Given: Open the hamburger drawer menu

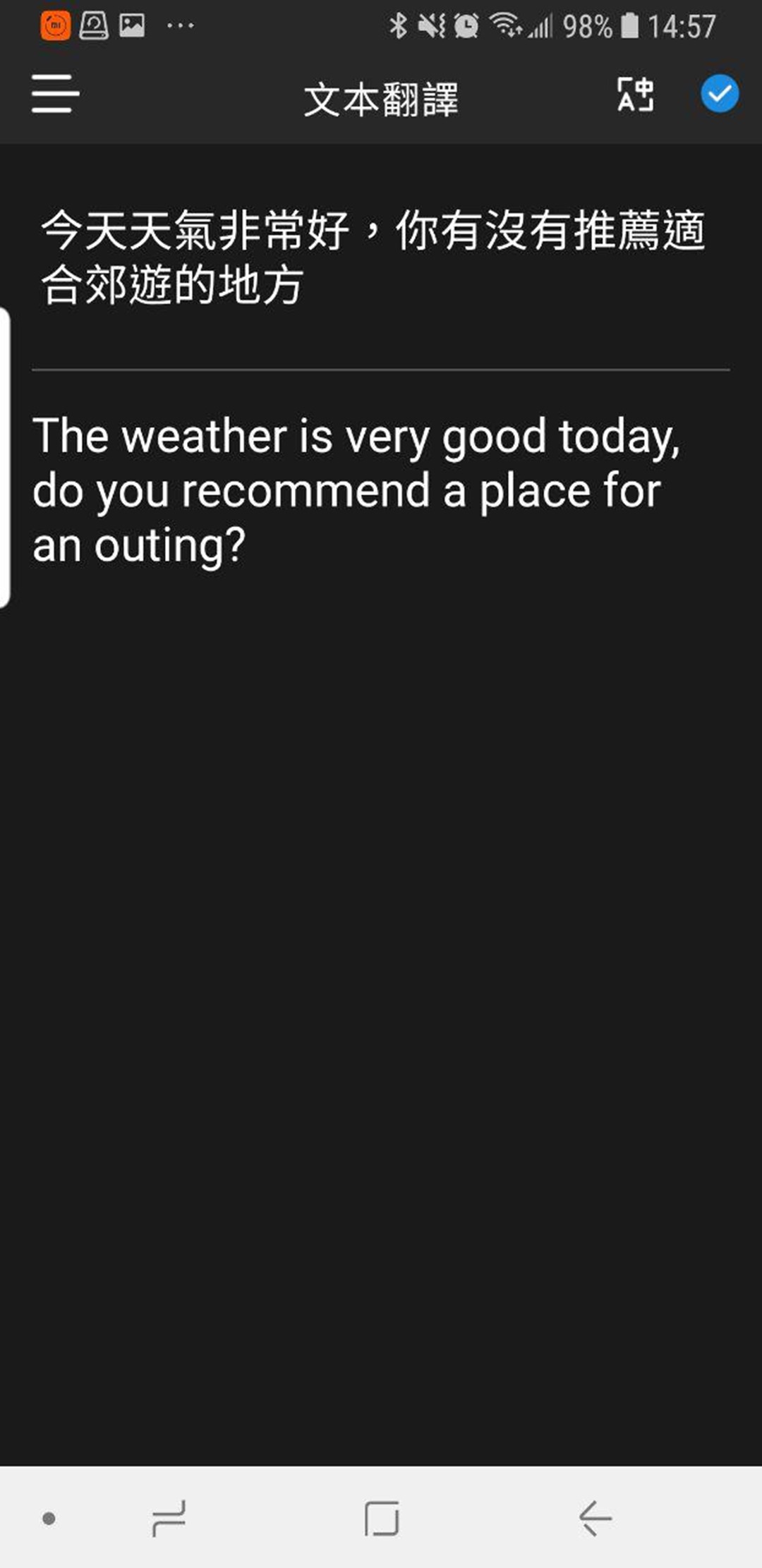Looking at the screenshot, I should 55,94.
